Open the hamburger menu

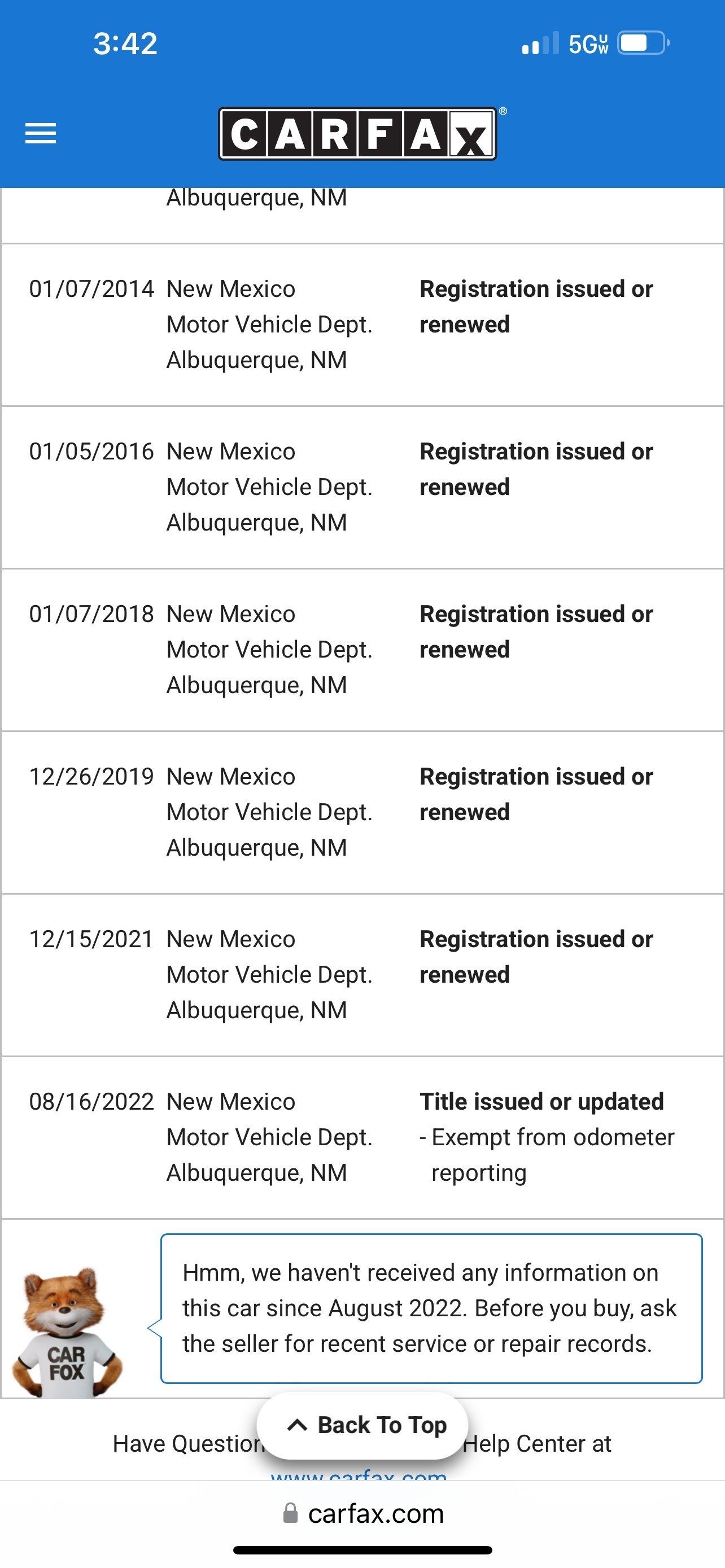pyautogui.click(x=40, y=133)
